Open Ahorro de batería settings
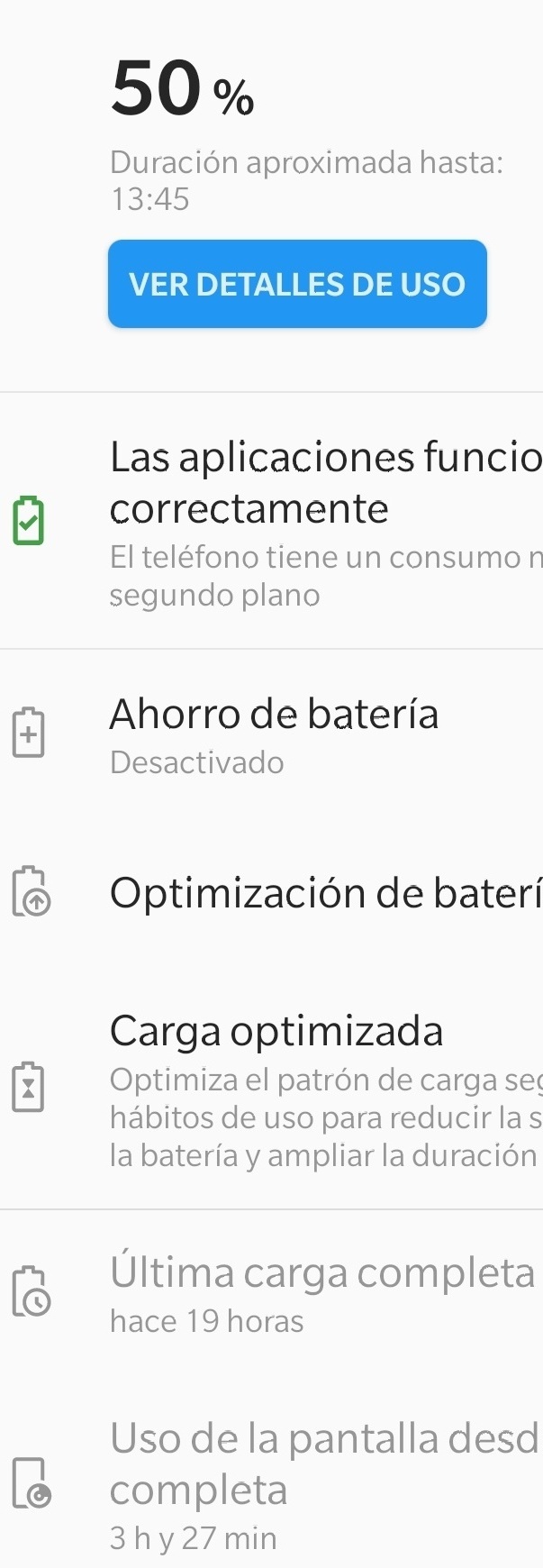Image resolution: width=543 pixels, height=1568 pixels. point(274,734)
